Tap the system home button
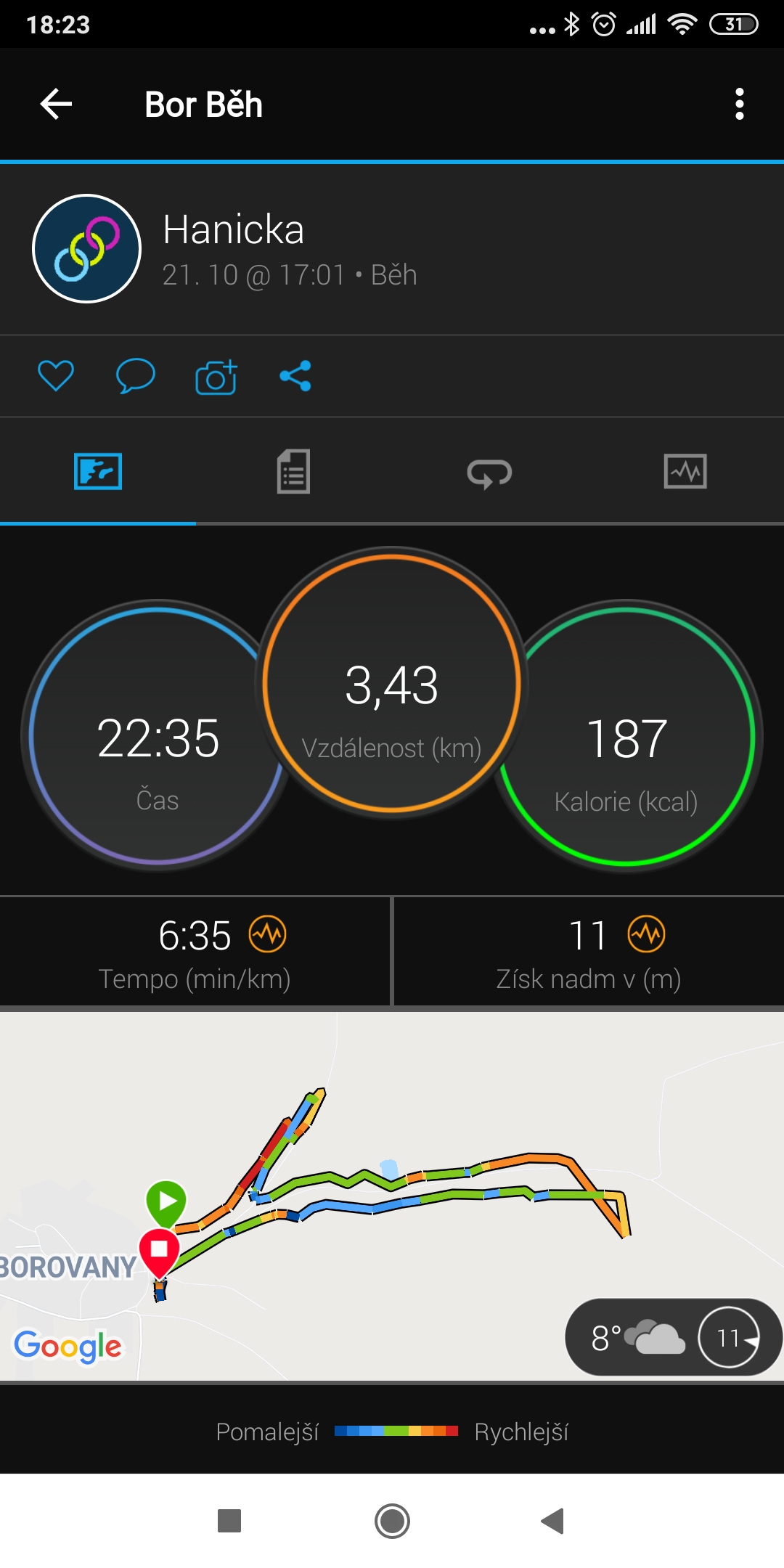 [392, 1521]
